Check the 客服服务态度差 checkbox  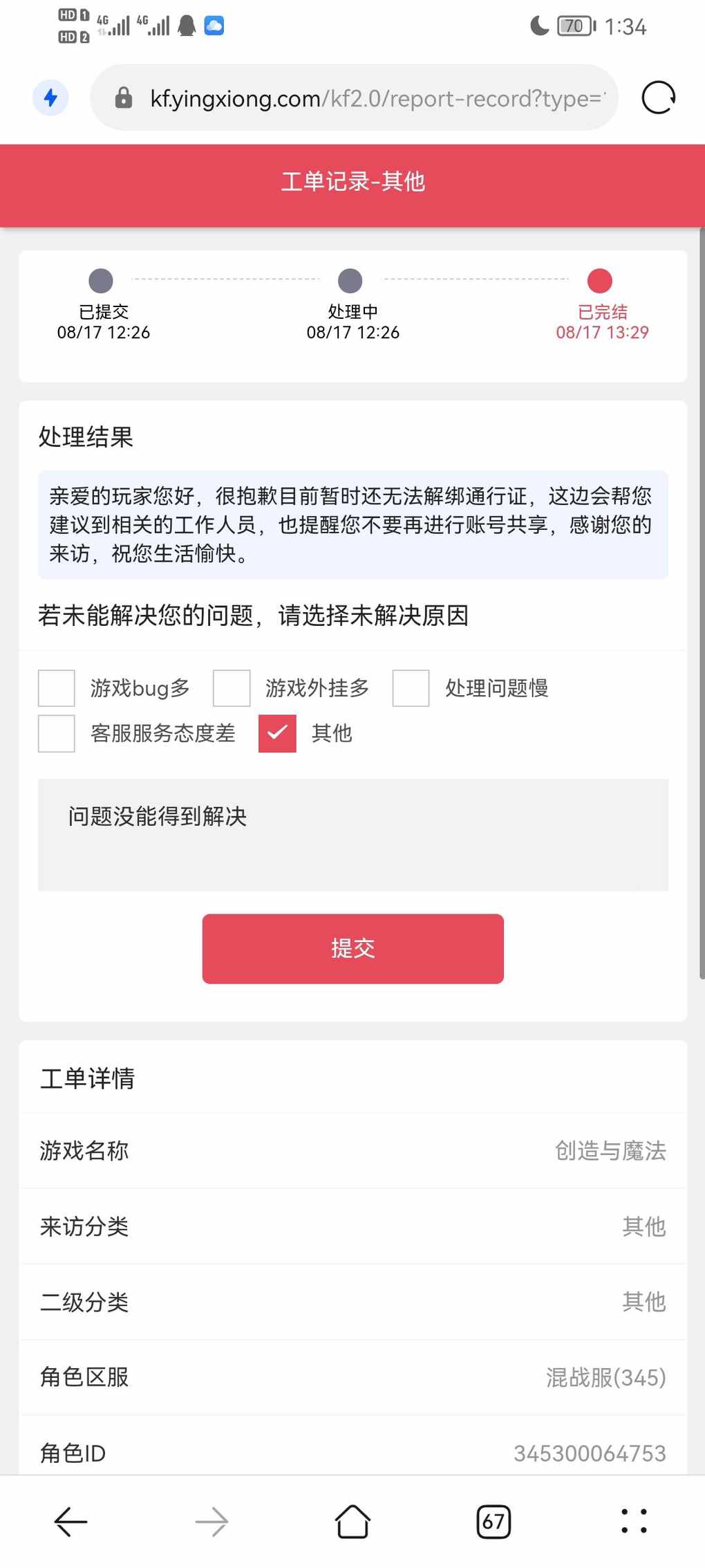point(56,733)
